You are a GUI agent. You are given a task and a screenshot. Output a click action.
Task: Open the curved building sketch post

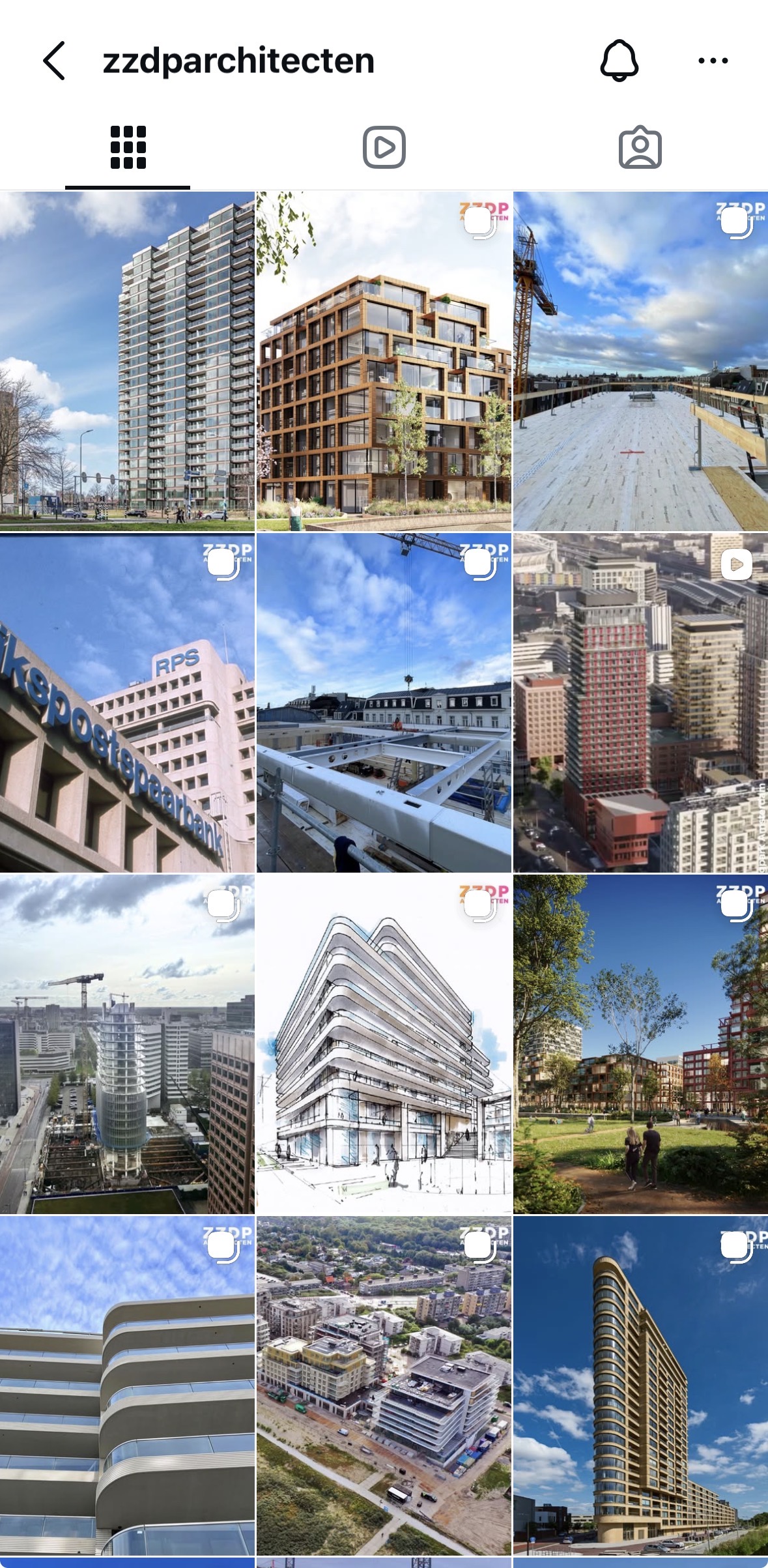[x=384, y=1044]
